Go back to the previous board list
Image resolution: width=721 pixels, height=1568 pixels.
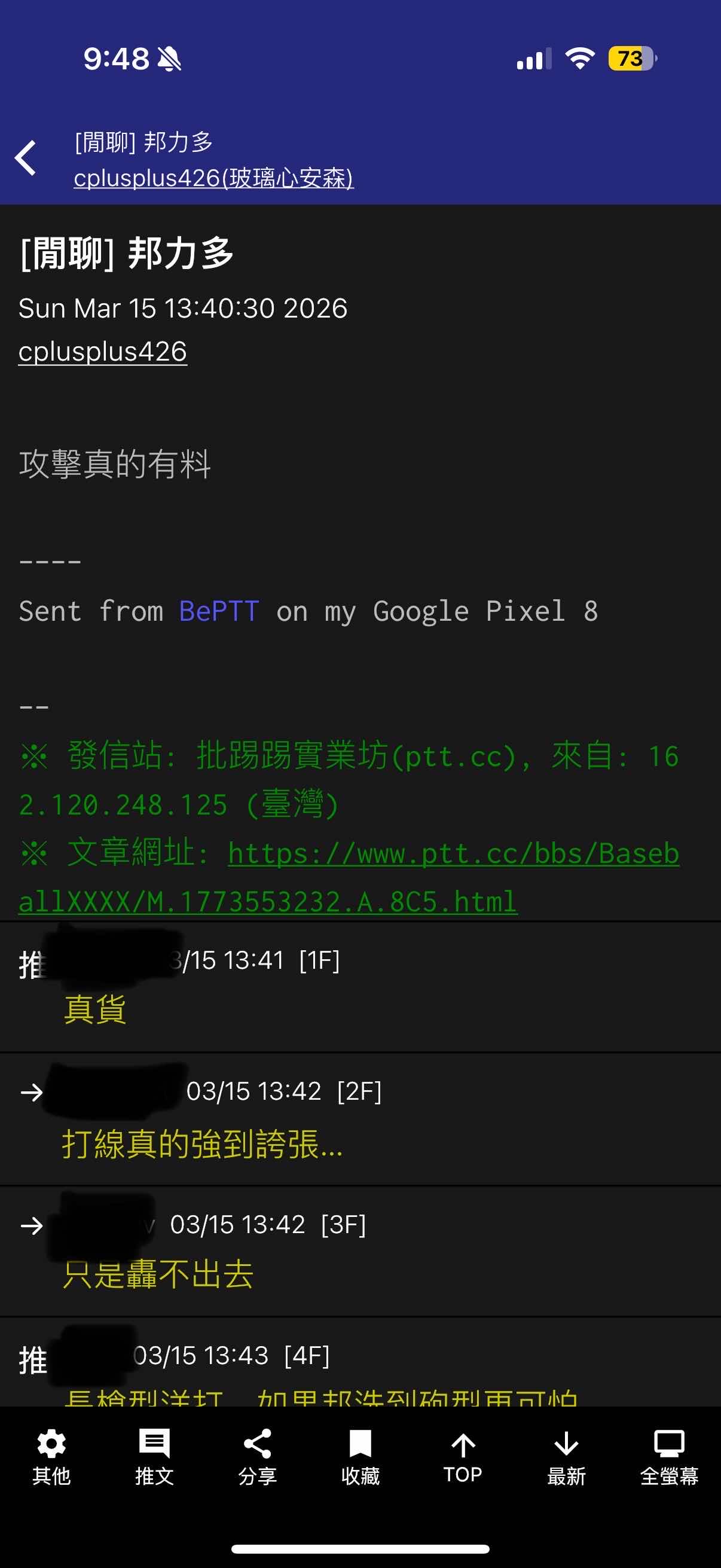pos(26,158)
